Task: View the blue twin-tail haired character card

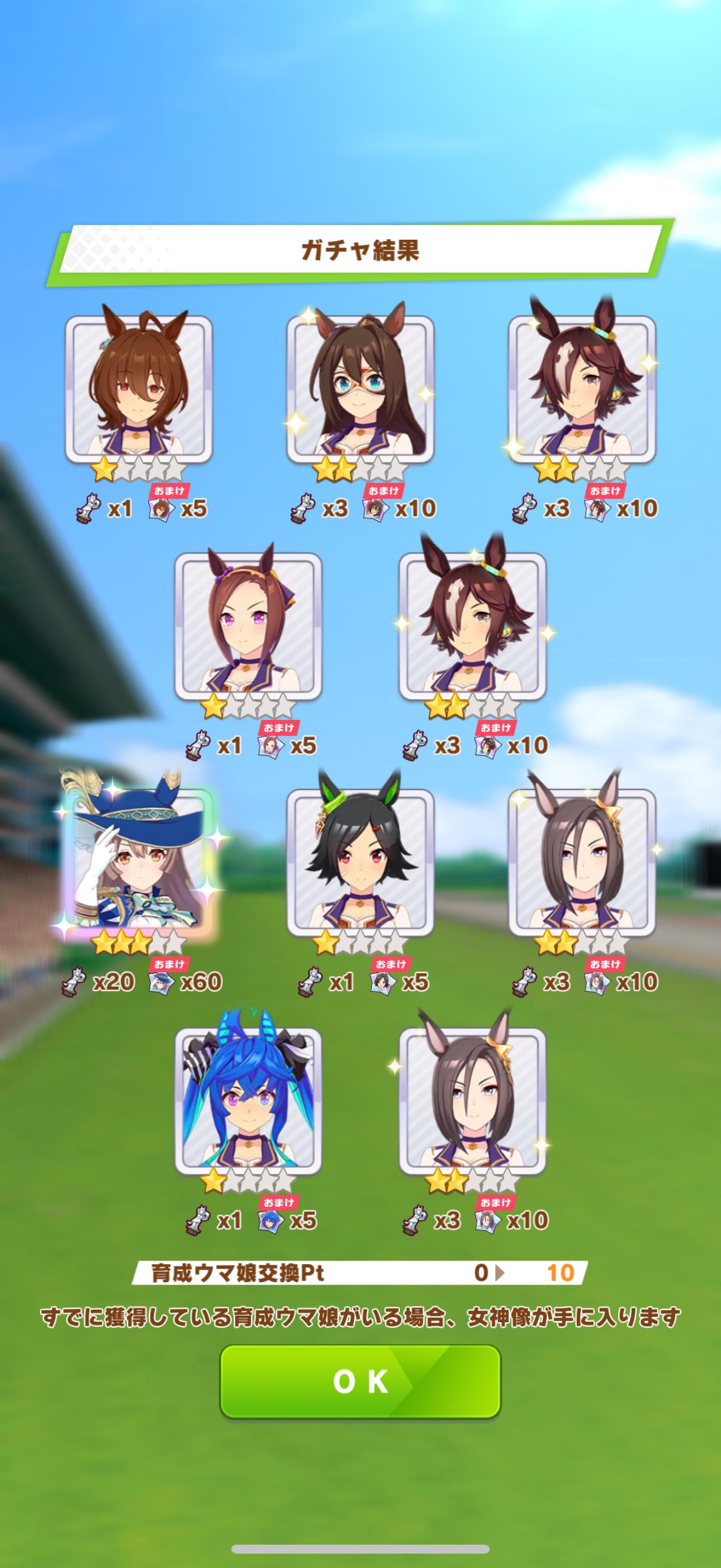Action: tap(248, 1100)
